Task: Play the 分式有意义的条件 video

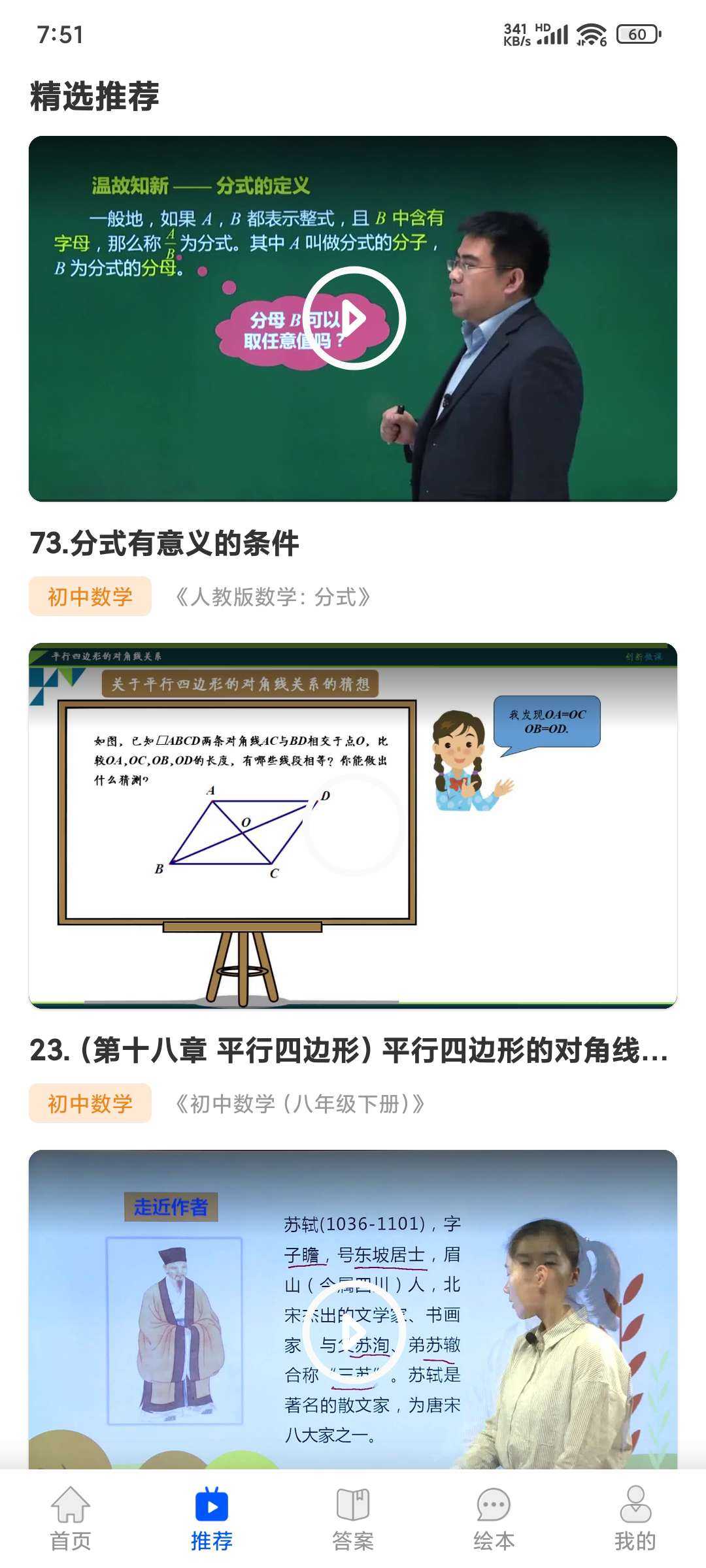Action: click(x=354, y=318)
